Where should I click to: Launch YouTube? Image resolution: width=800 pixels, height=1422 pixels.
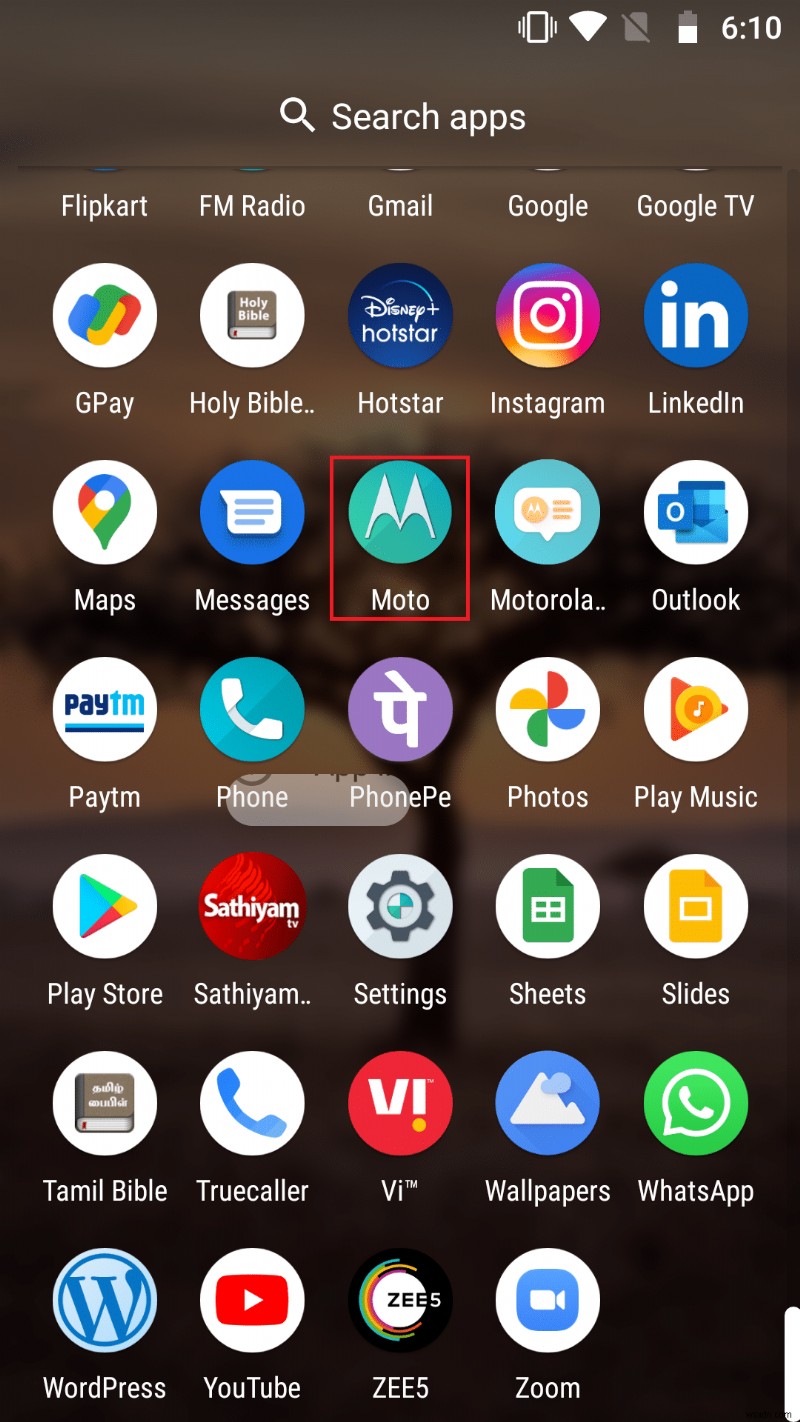click(251, 1300)
